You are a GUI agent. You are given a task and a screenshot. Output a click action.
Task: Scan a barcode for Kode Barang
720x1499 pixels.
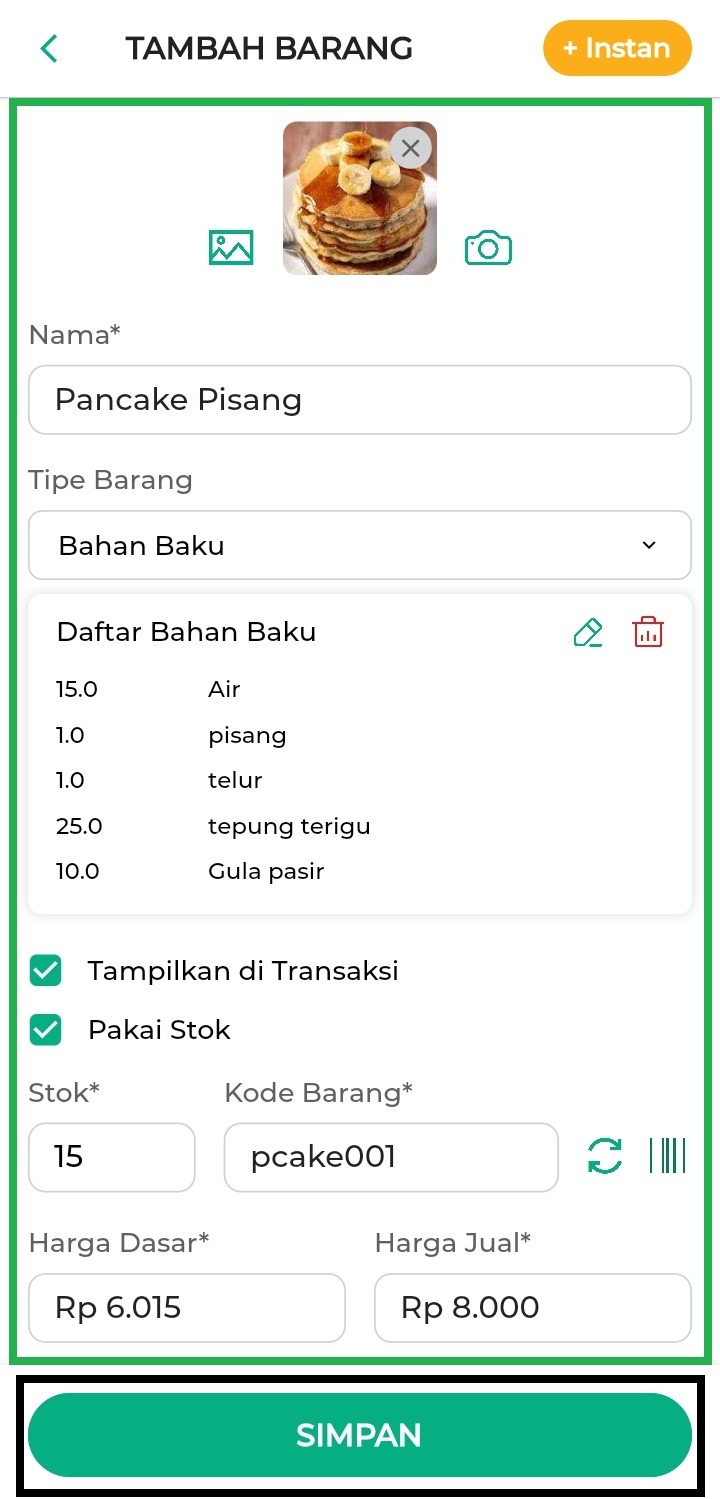(667, 1156)
